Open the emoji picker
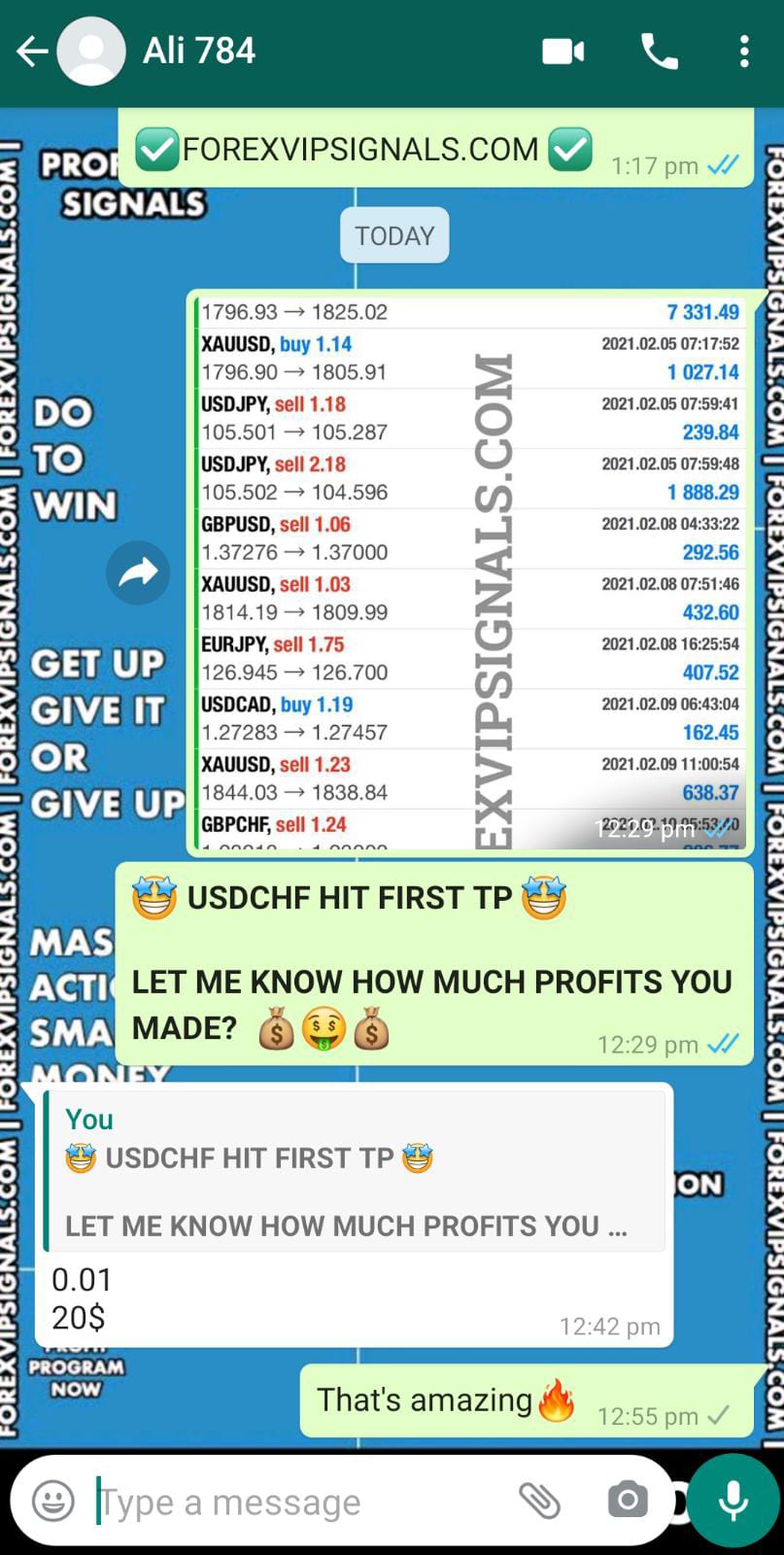 click(53, 1502)
